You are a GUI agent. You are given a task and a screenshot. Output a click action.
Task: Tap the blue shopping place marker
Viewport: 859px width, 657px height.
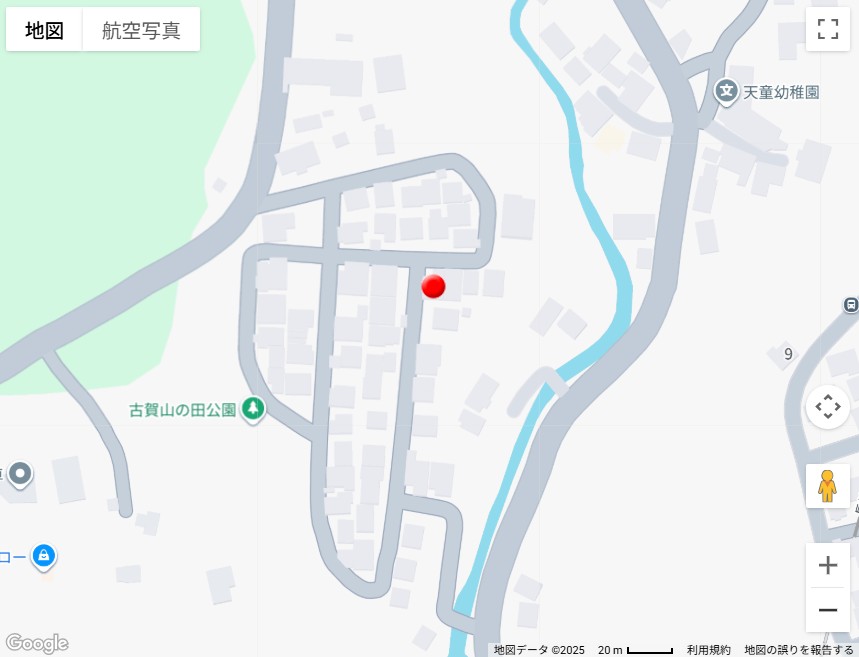pyautogui.click(x=43, y=556)
